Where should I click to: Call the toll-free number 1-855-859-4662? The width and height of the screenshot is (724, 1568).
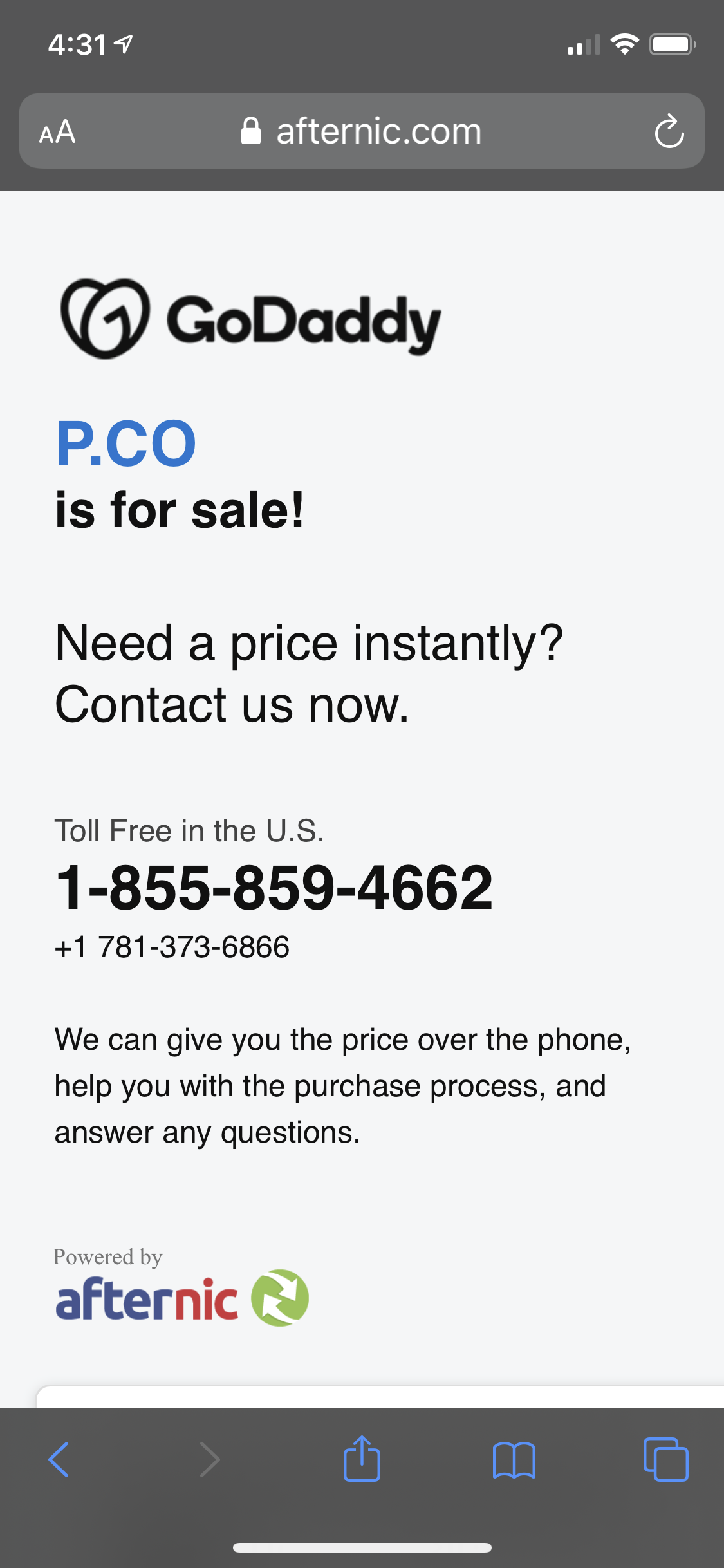(274, 888)
